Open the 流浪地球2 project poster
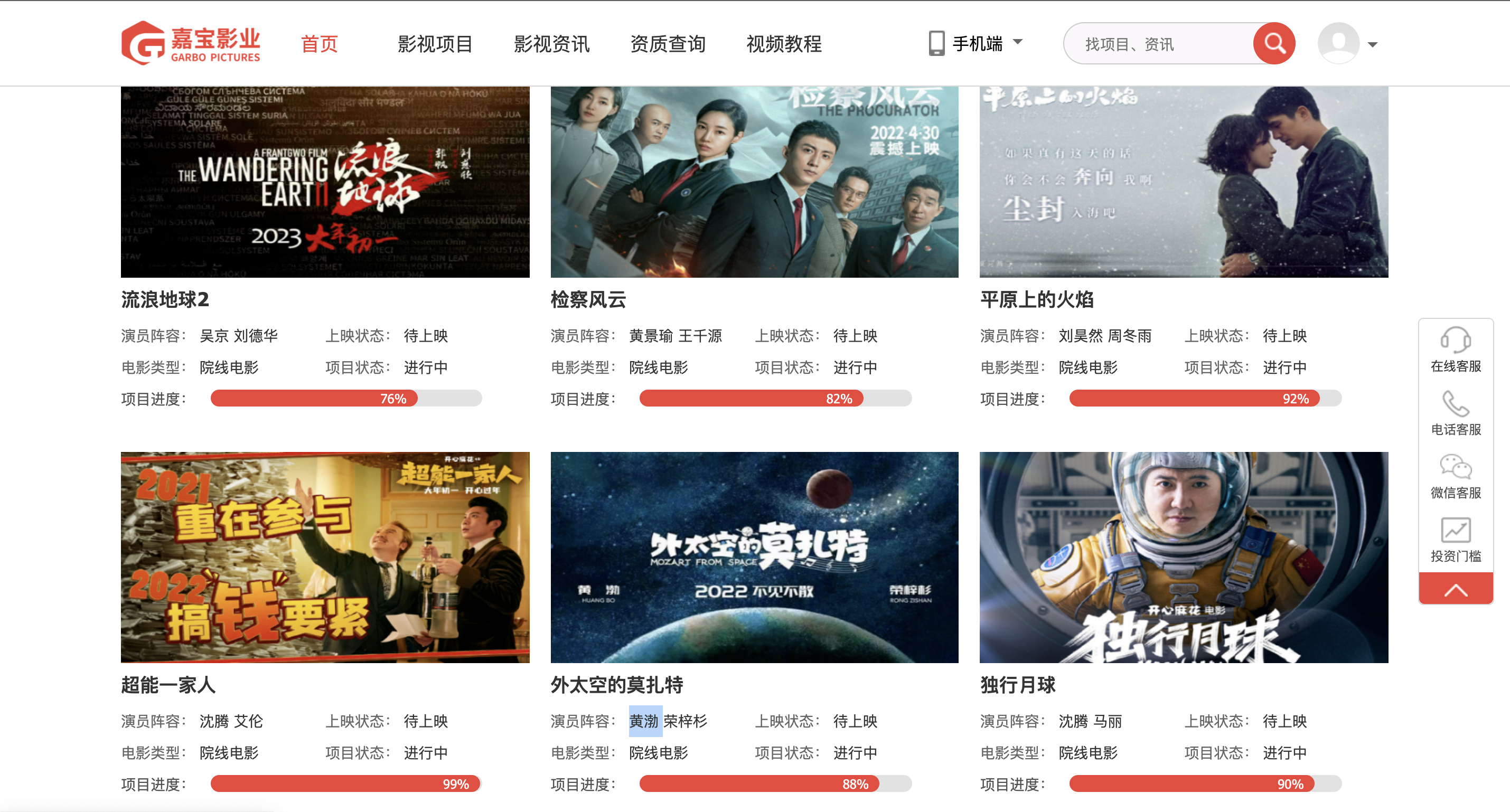 point(325,182)
